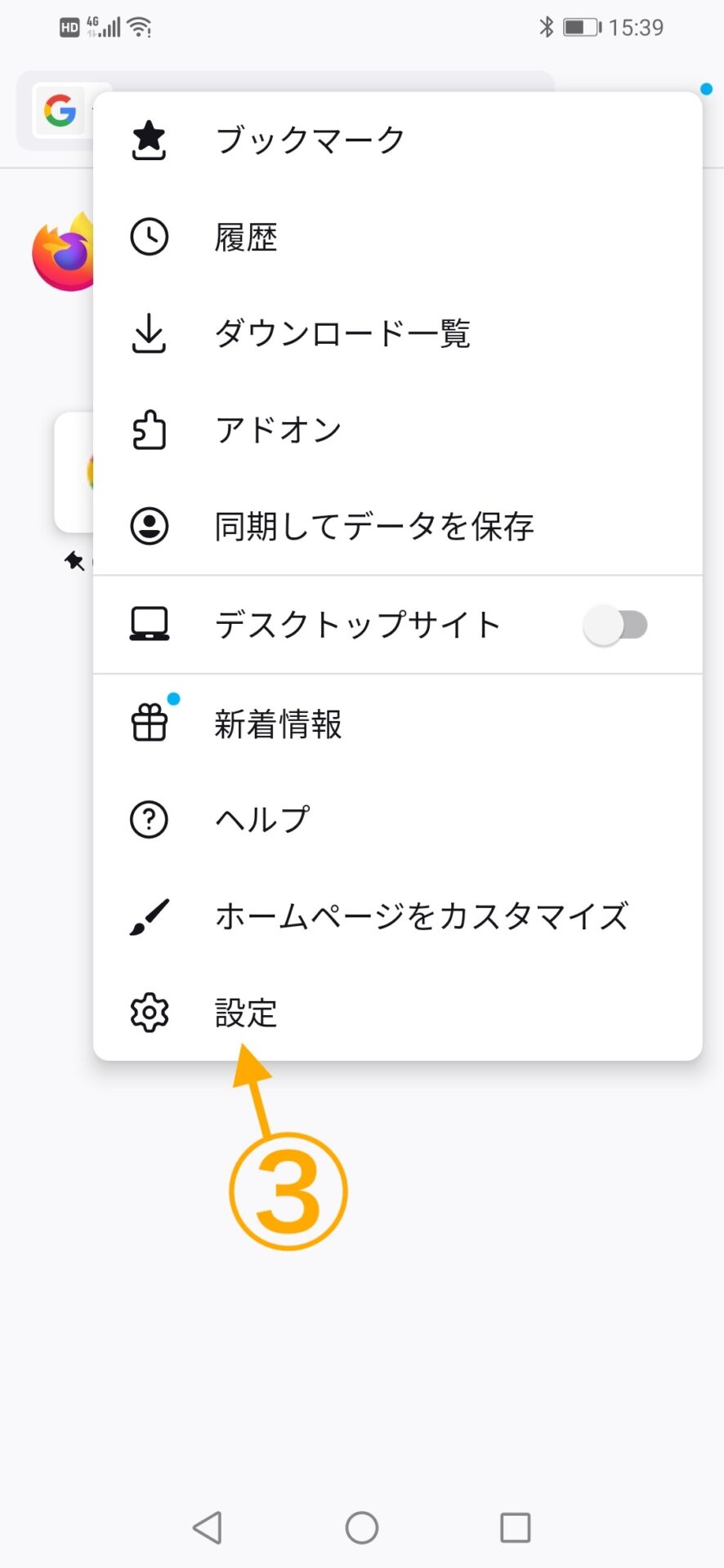Select ホームページをカスタマイズ
The width and height of the screenshot is (724, 1568).
coord(398,917)
